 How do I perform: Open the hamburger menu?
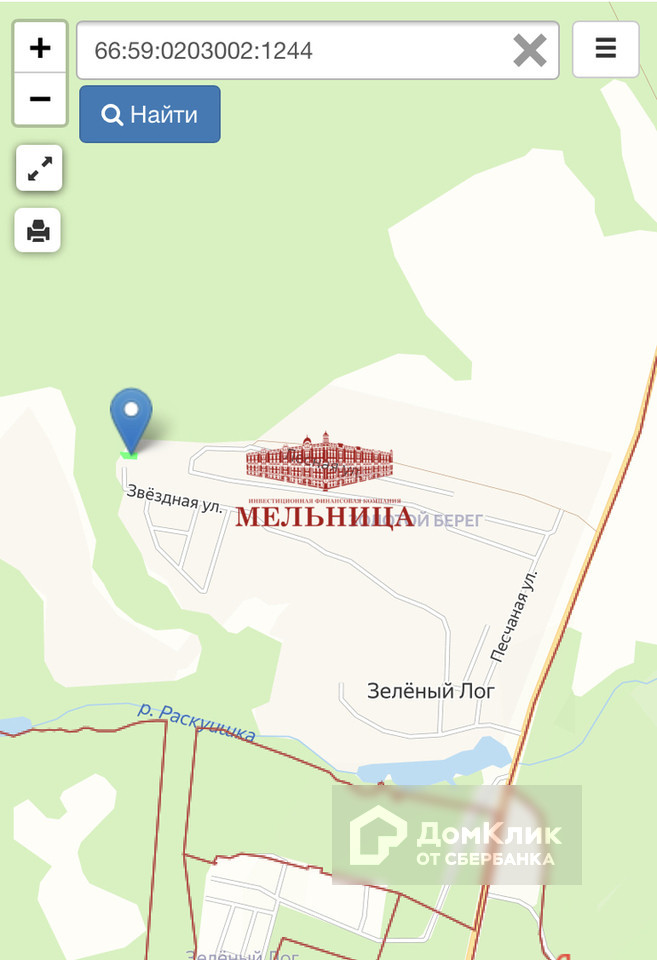(606, 49)
